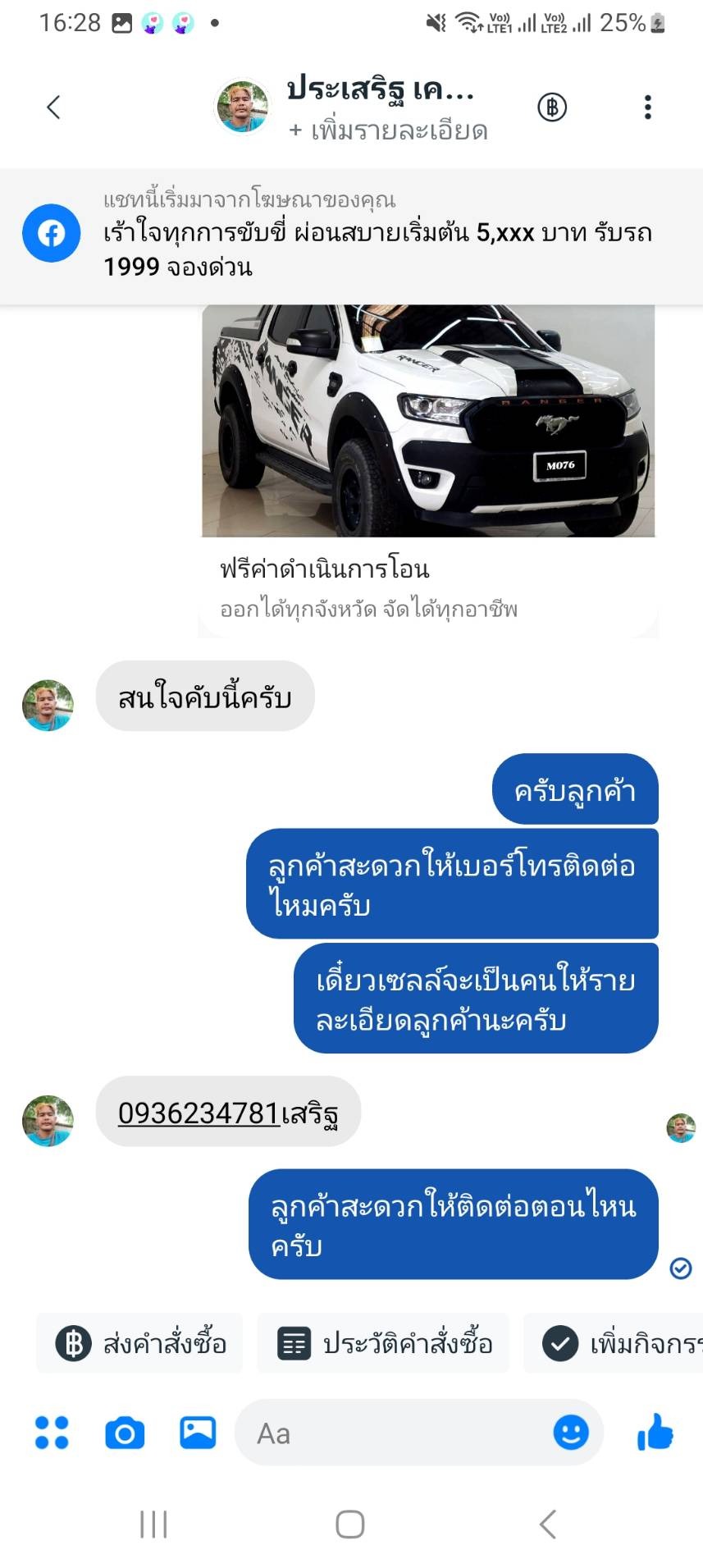
Task: Open the four-dot more actions menu
Action: coord(52,1433)
